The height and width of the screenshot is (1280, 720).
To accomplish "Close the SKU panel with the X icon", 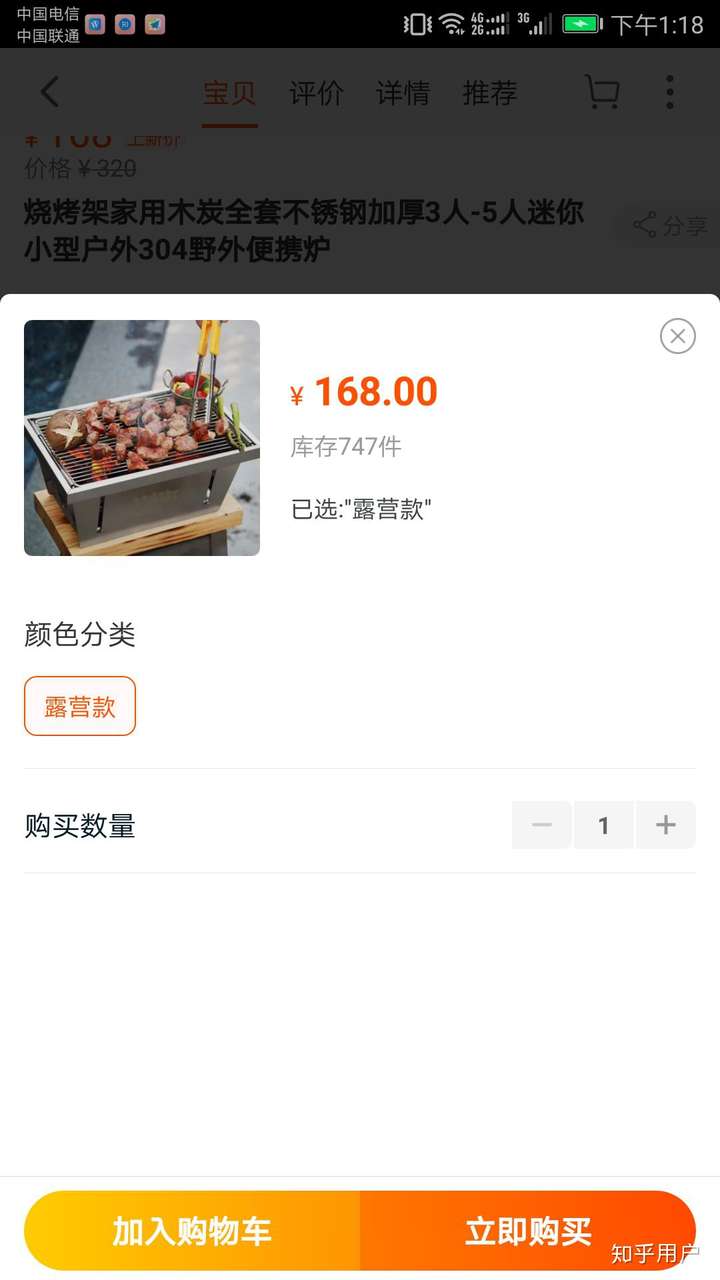I will (678, 336).
